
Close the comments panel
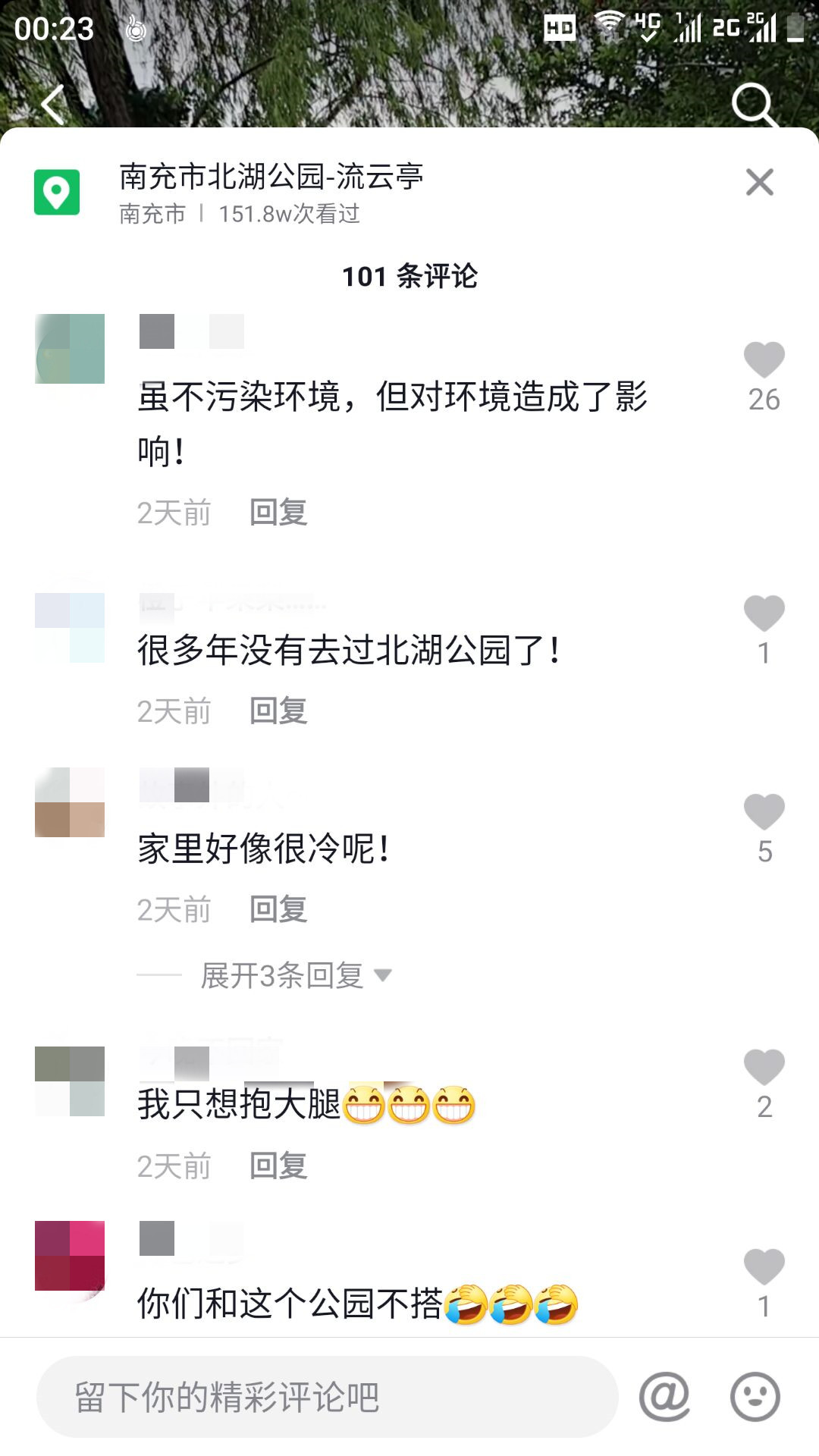tap(759, 182)
